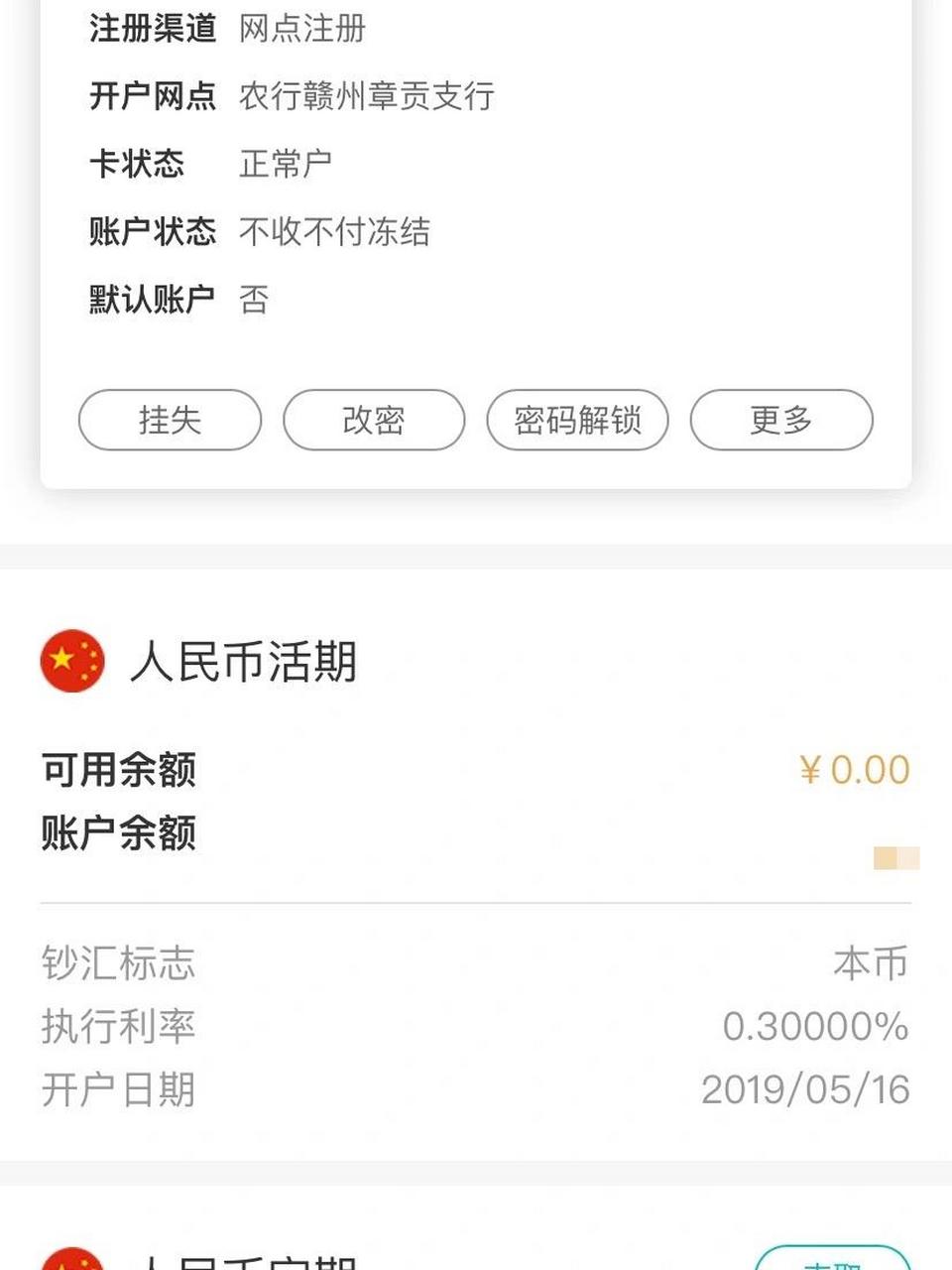Image resolution: width=952 pixels, height=1270 pixels.
Task: Select the 挂失 report-loss button
Action: 168,420
